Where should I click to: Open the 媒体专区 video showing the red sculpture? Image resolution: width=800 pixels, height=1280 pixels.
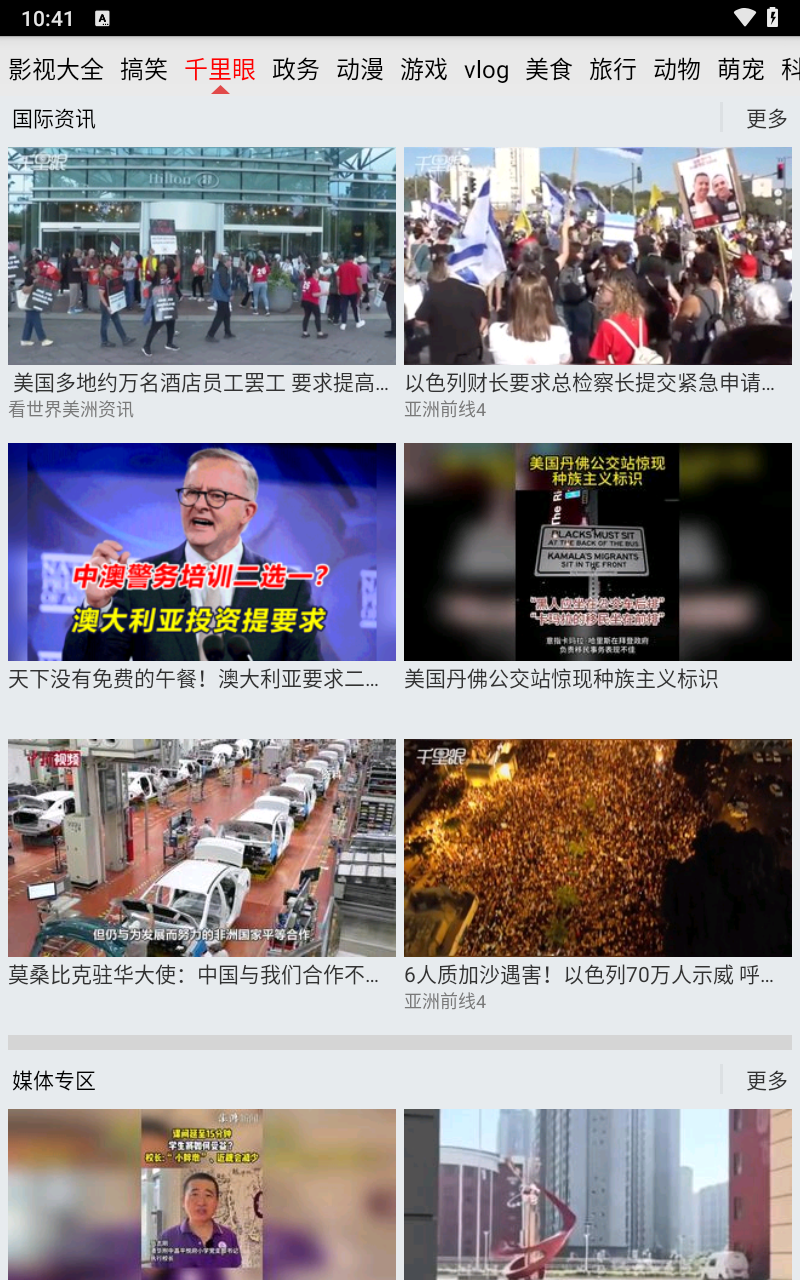click(x=598, y=1194)
